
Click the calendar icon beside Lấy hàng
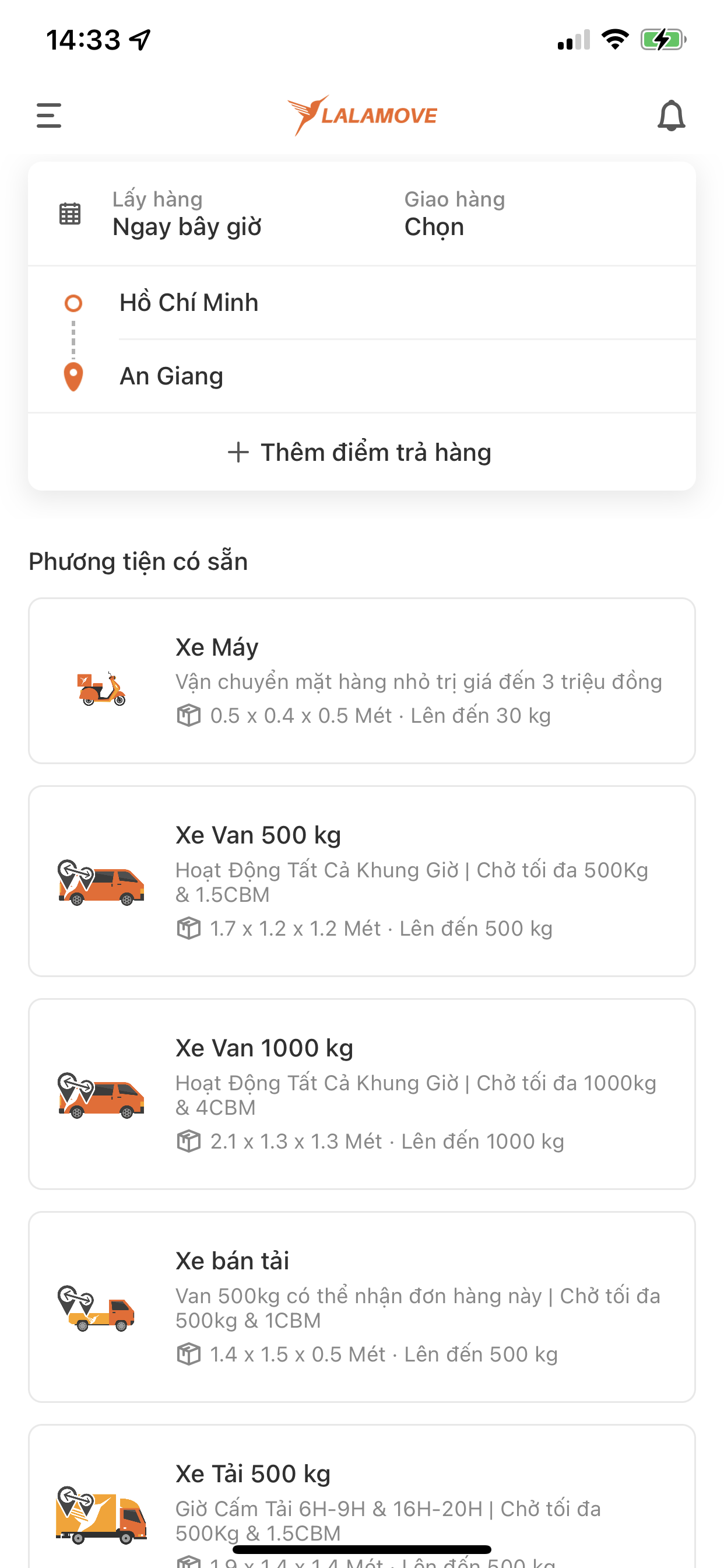pyautogui.click(x=70, y=213)
